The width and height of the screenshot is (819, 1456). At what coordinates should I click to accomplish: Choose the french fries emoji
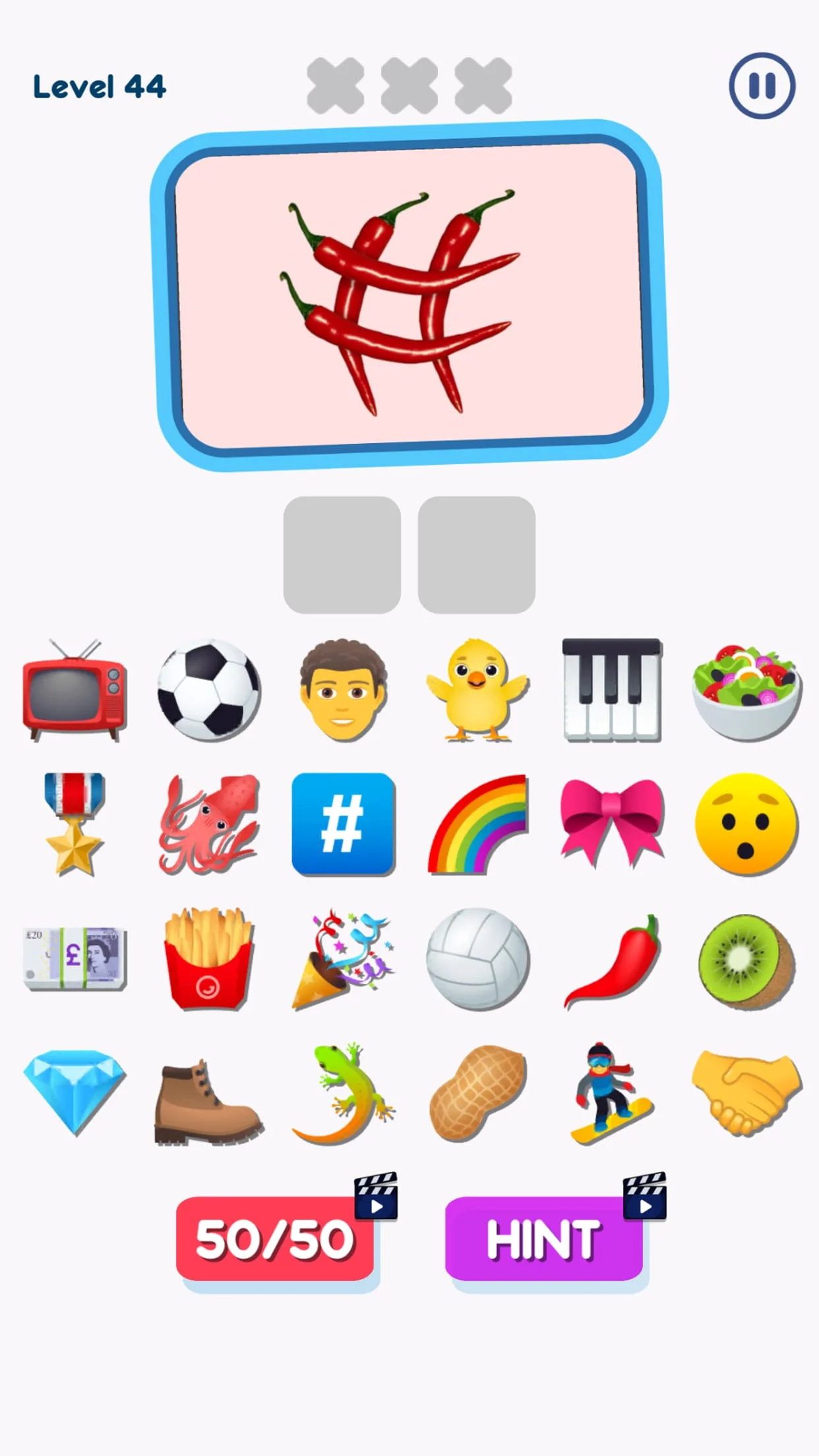point(208,958)
